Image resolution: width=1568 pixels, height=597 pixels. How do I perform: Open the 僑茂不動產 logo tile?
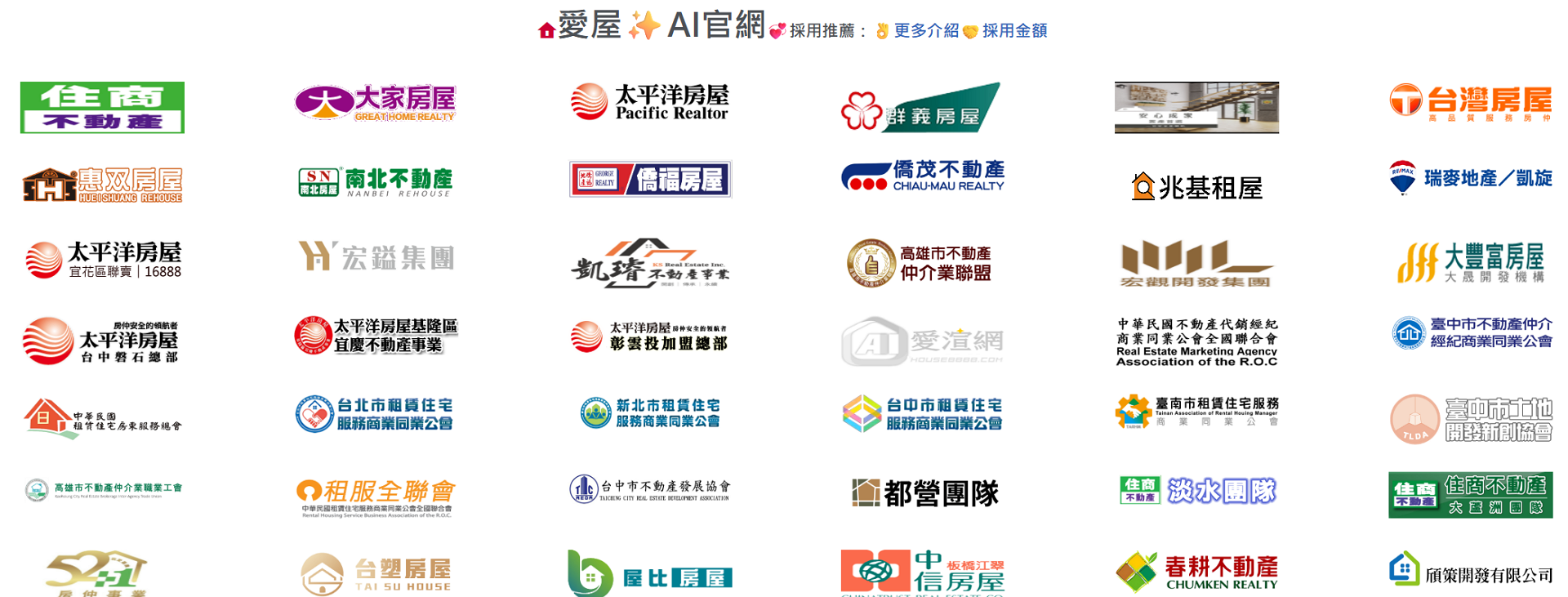[x=923, y=176]
